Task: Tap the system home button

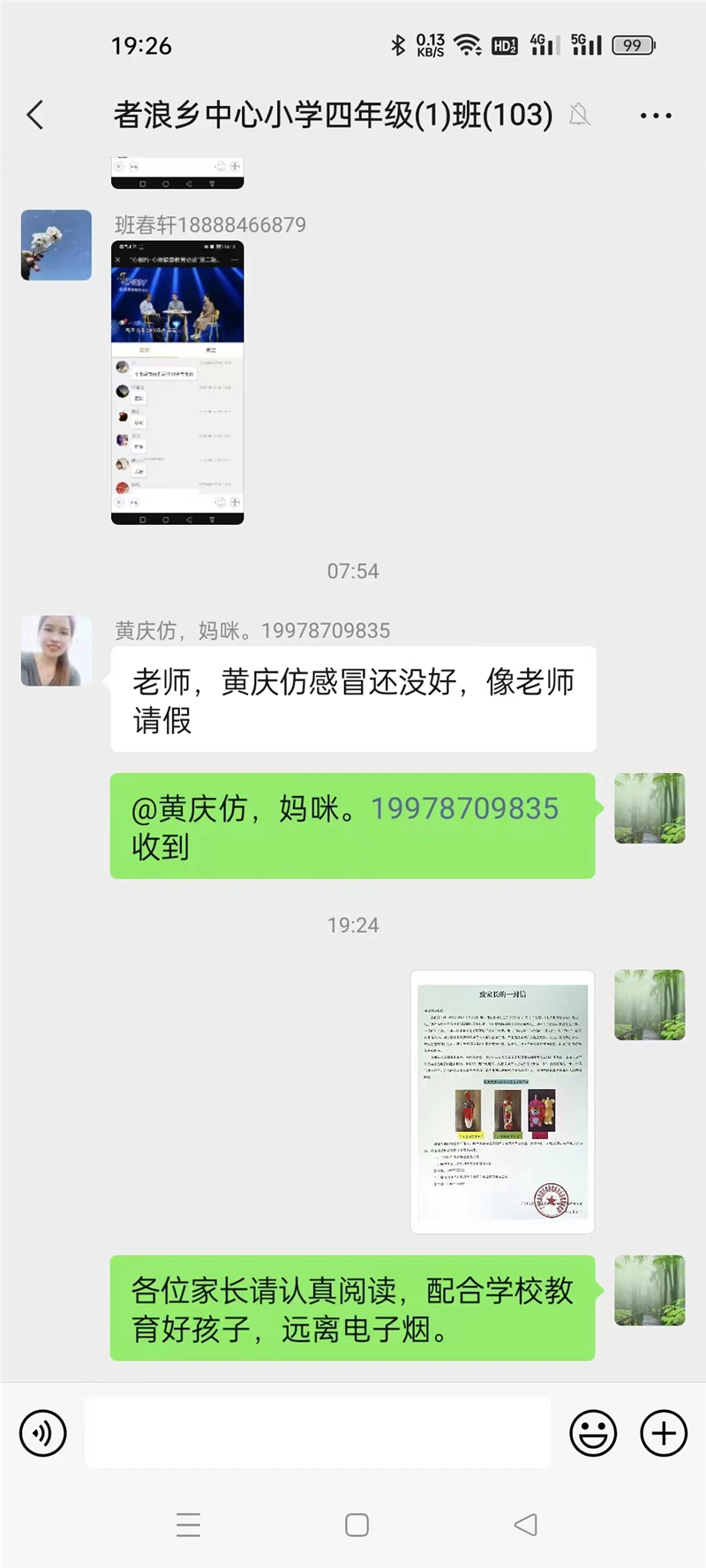Action: (357, 1525)
